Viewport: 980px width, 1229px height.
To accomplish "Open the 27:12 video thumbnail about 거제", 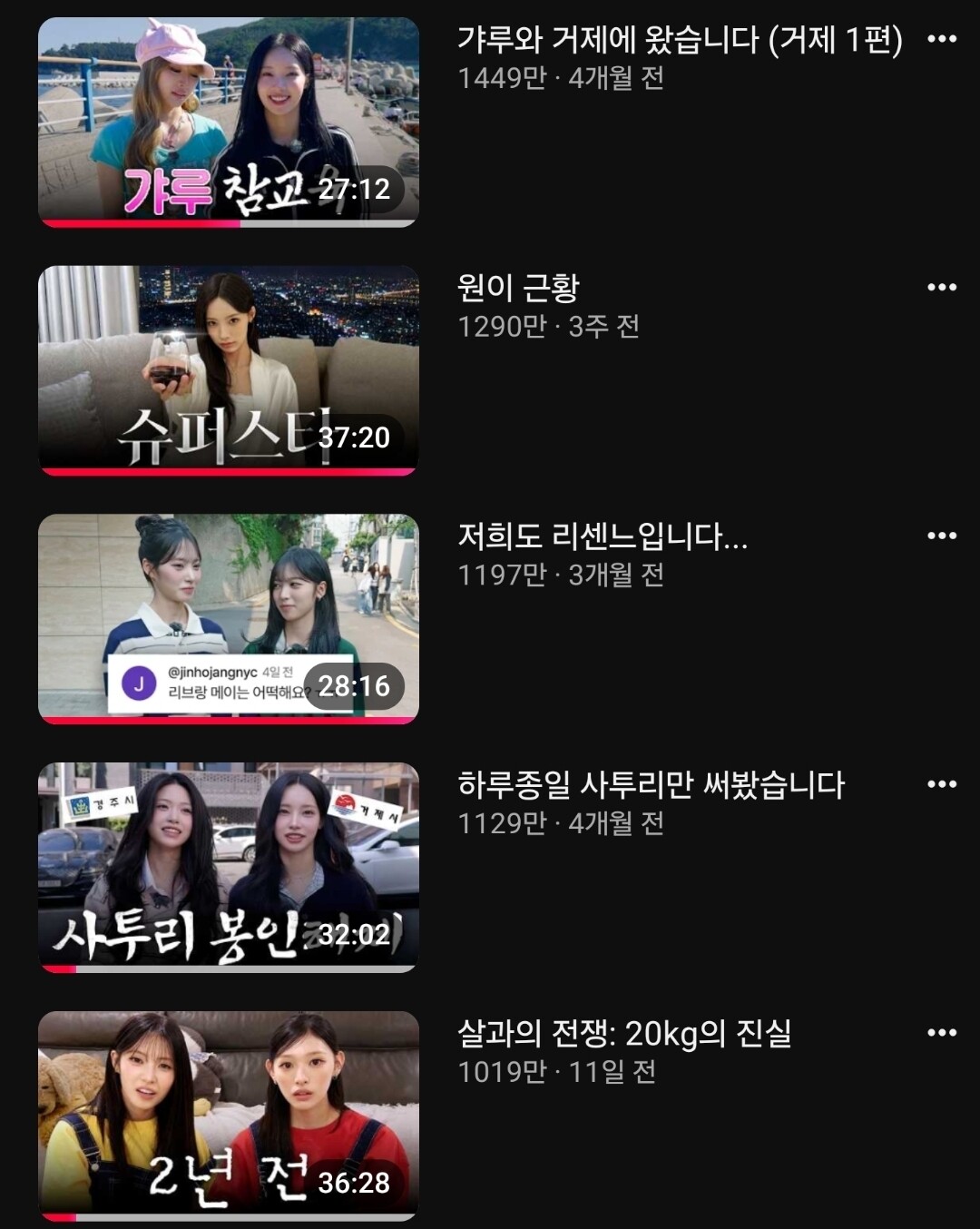I will [x=229, y=122].
